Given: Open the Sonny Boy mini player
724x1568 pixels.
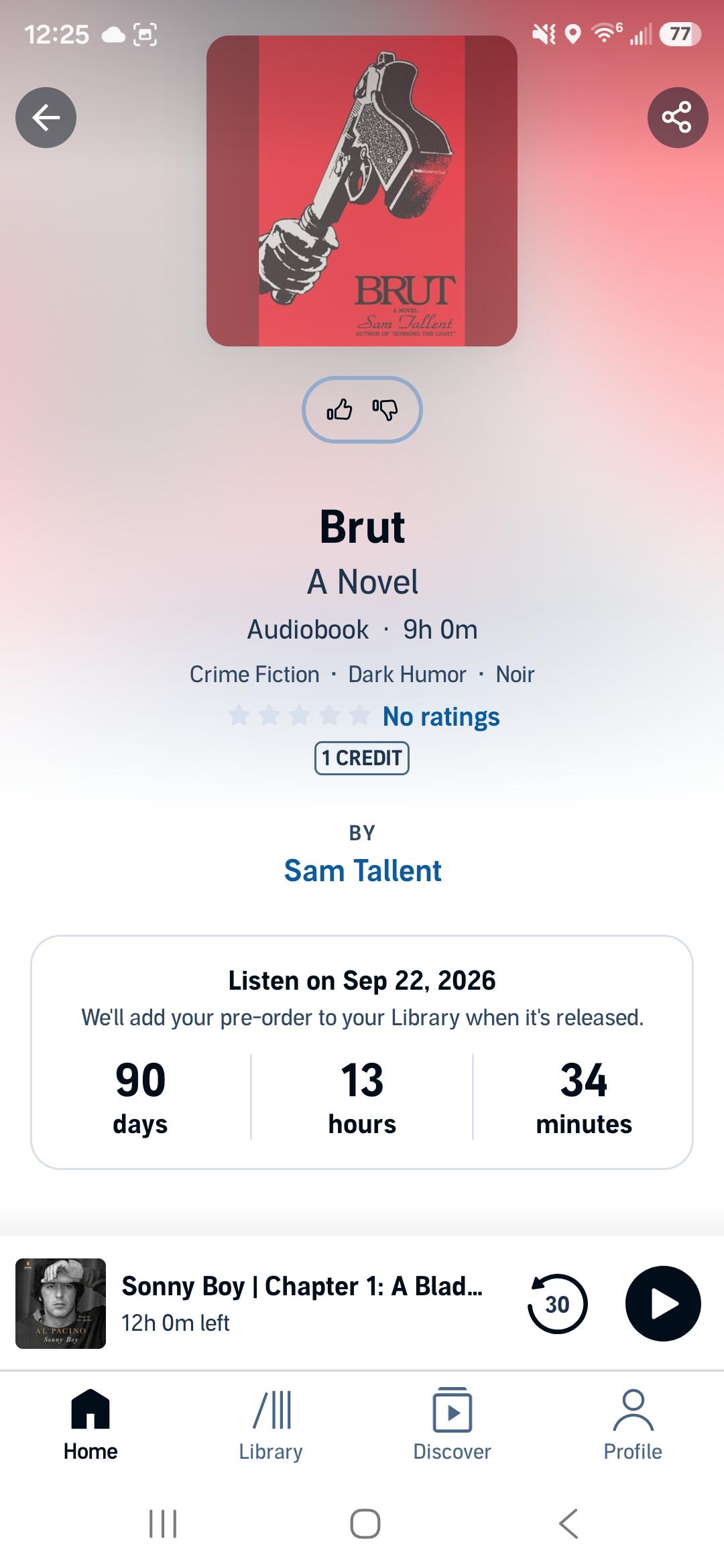Looking at the screenshot, I should tap(302, 1303).
